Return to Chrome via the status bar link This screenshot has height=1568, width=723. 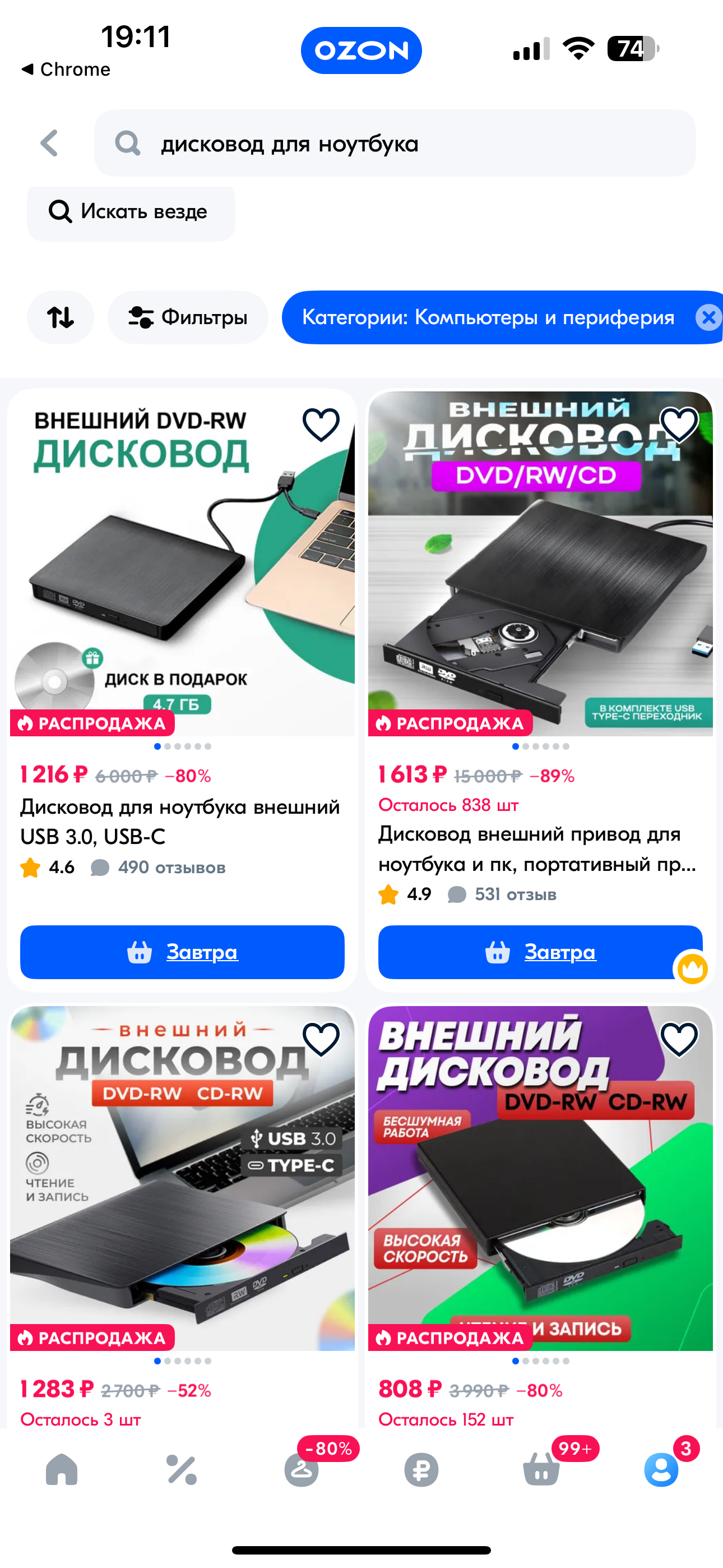coord(66,70)
